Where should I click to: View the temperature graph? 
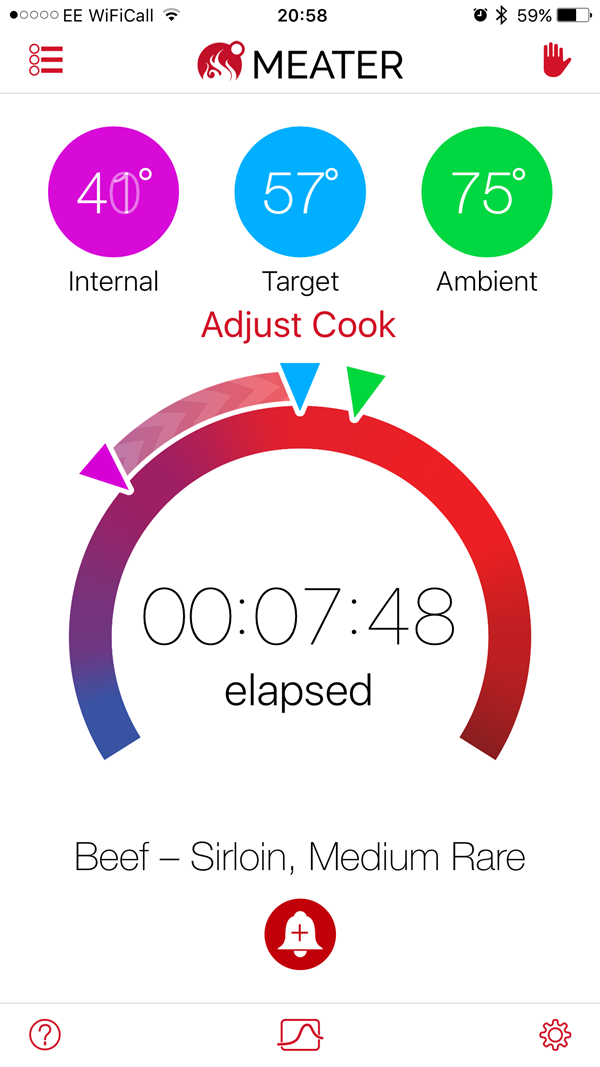300,1035
